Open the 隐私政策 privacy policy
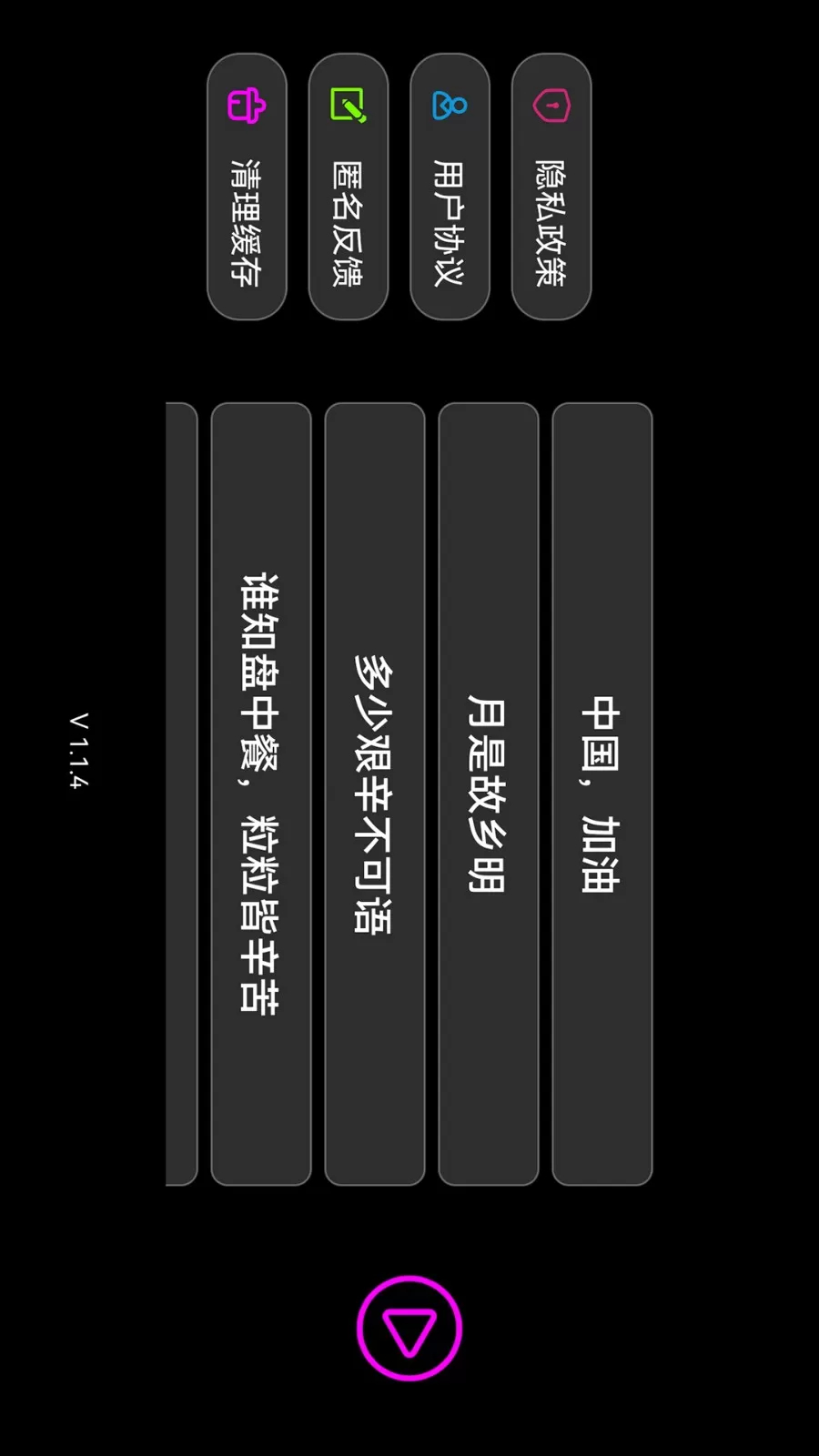The image size is (819, 1456). click(551, 187)
